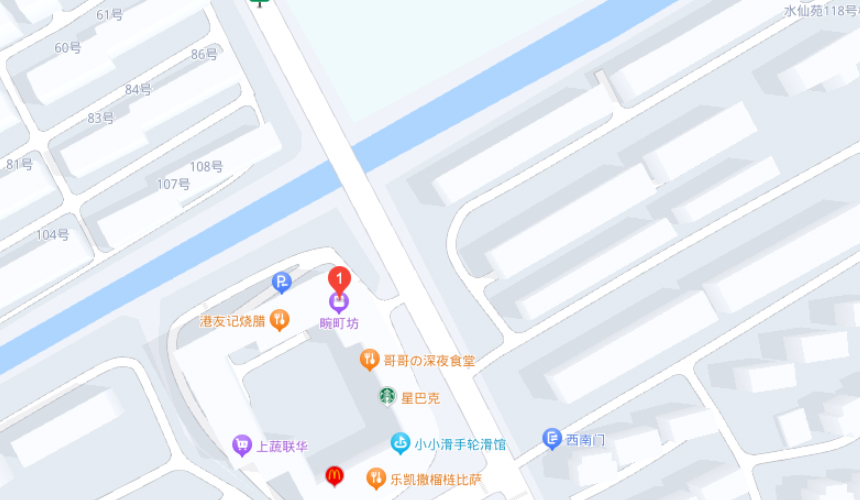860x500 pixels.
Task: Open the 哥哥の深夜食堂 restaurant marker
Action: pos(370,359)
